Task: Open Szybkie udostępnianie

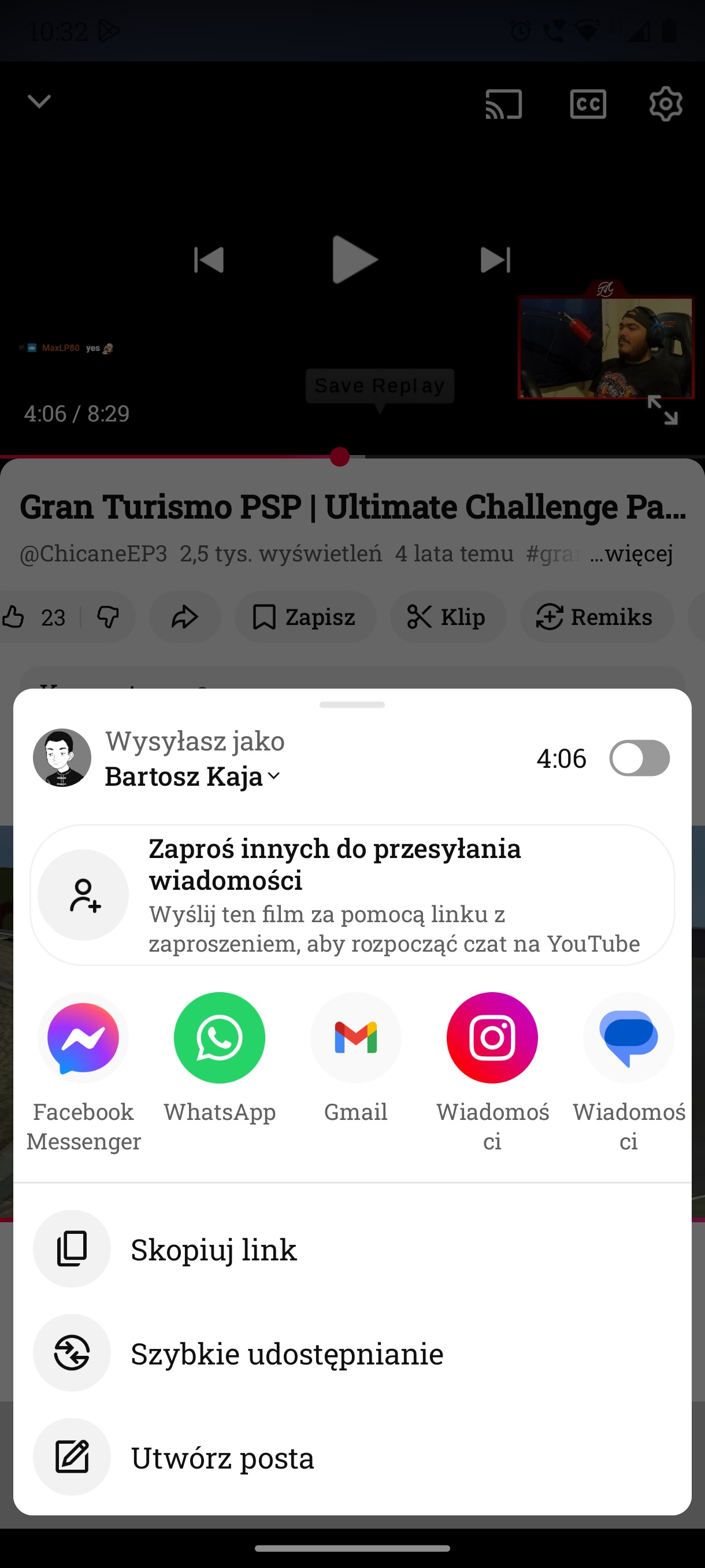Action: tap(287, 1353)
